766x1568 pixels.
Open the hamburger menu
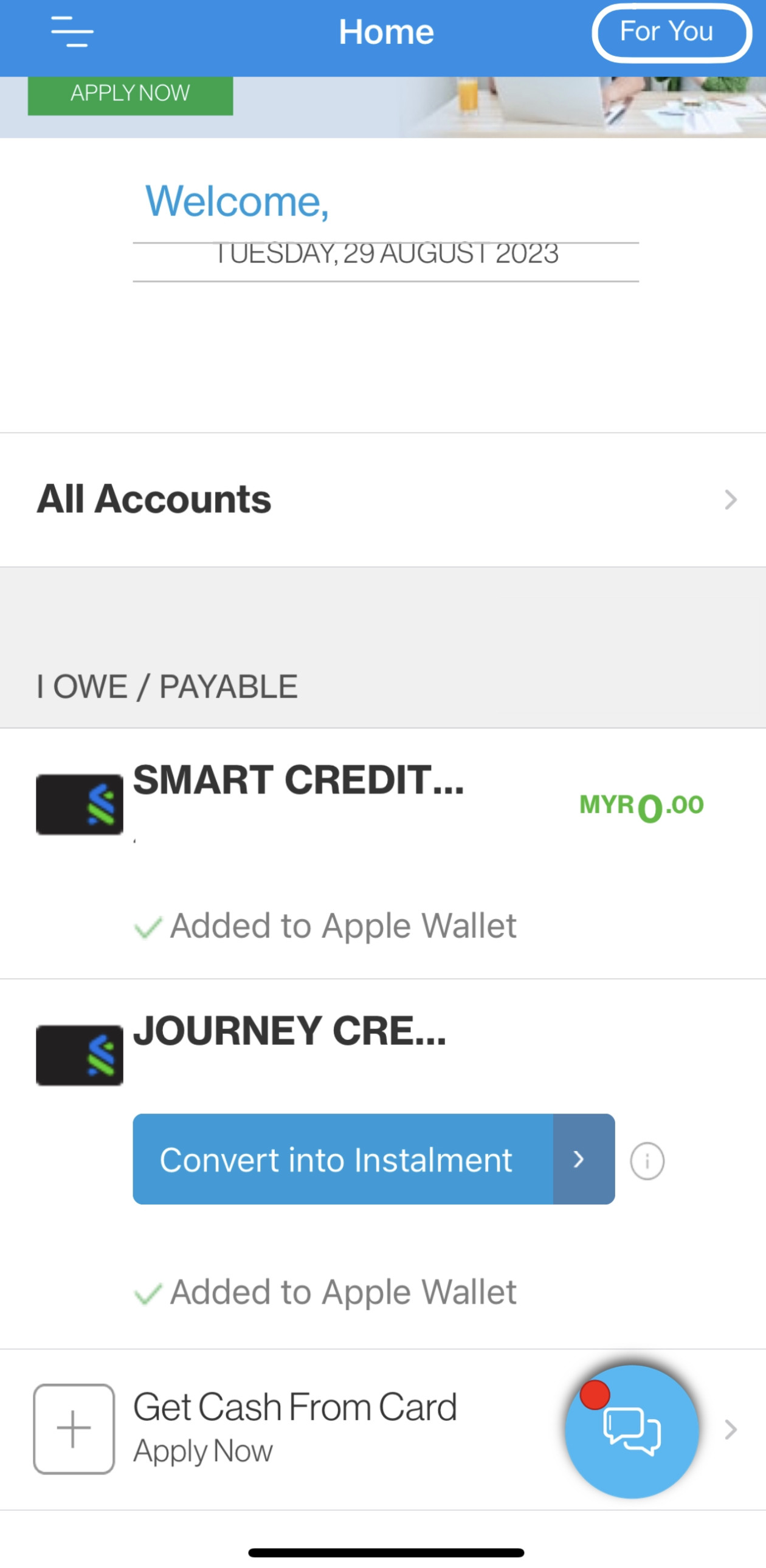[x=72, y=32]
